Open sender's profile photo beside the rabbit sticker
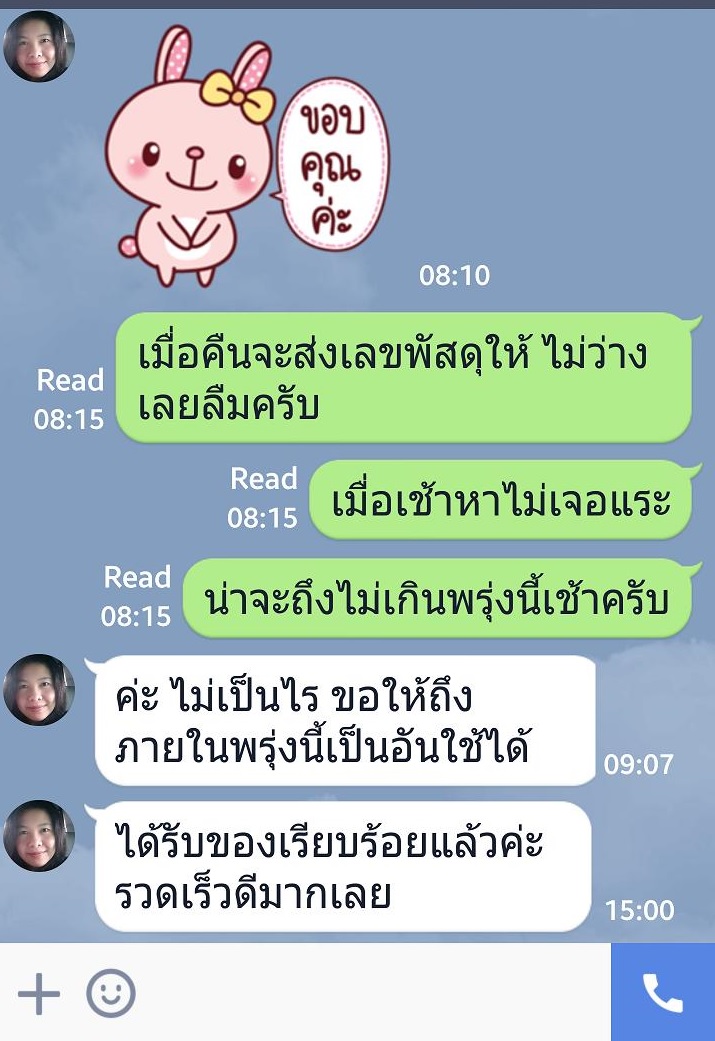The image size is (715, 1041). click(x=39, y=46)
